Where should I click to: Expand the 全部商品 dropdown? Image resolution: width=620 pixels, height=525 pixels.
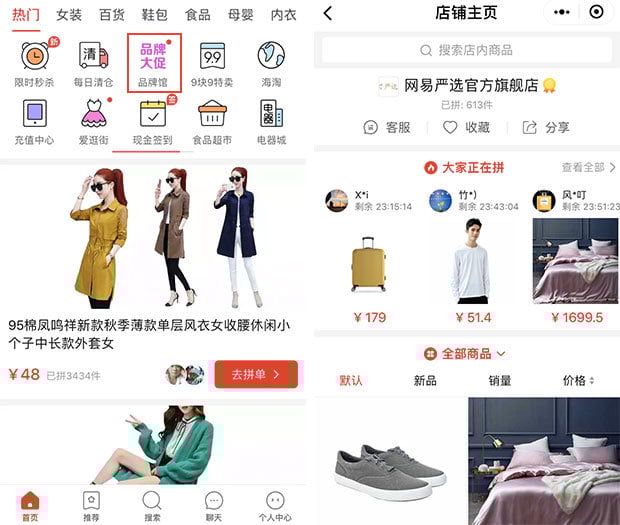(465, 353)
